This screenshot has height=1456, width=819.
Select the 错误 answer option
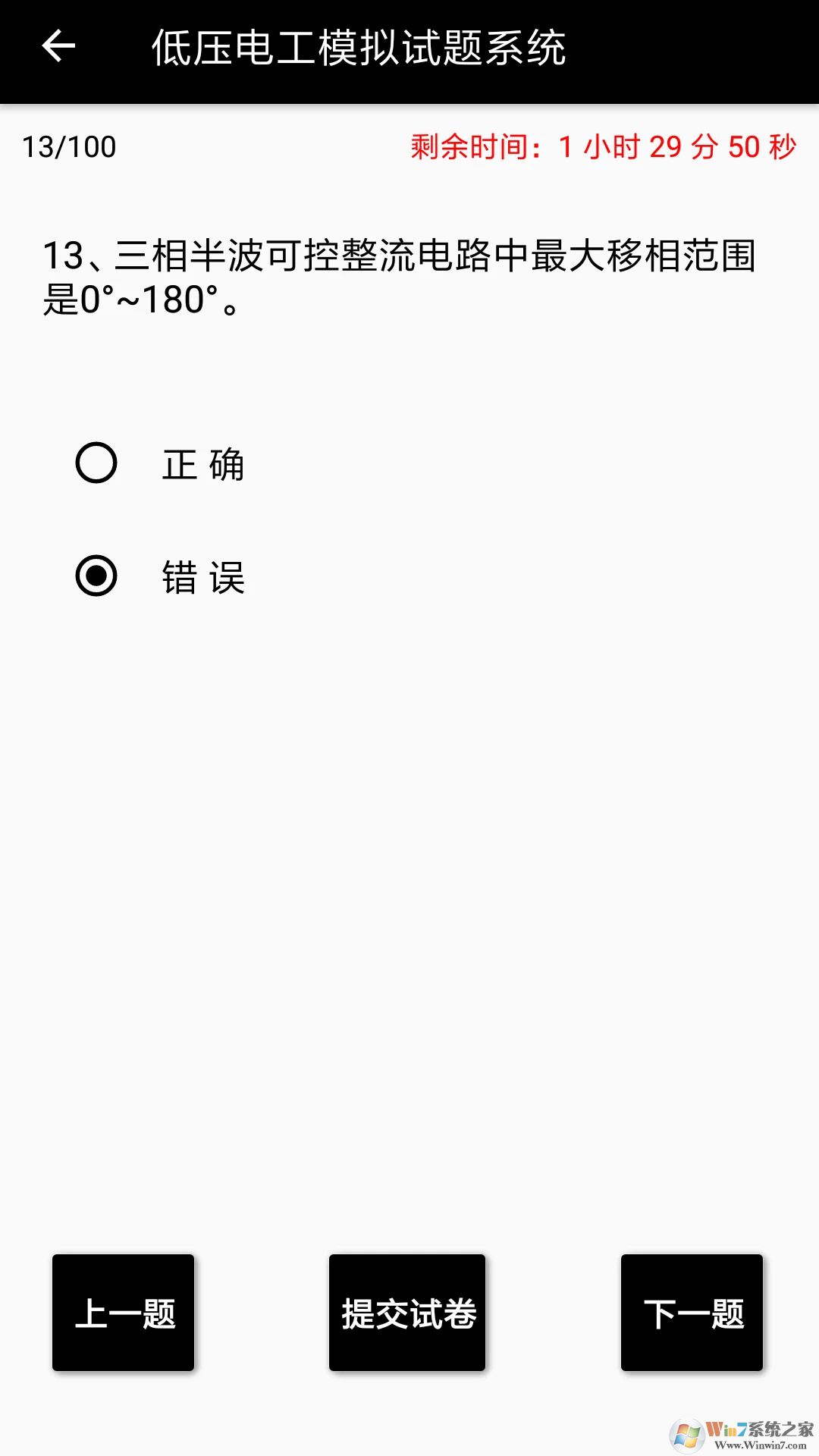coord(96,576)
